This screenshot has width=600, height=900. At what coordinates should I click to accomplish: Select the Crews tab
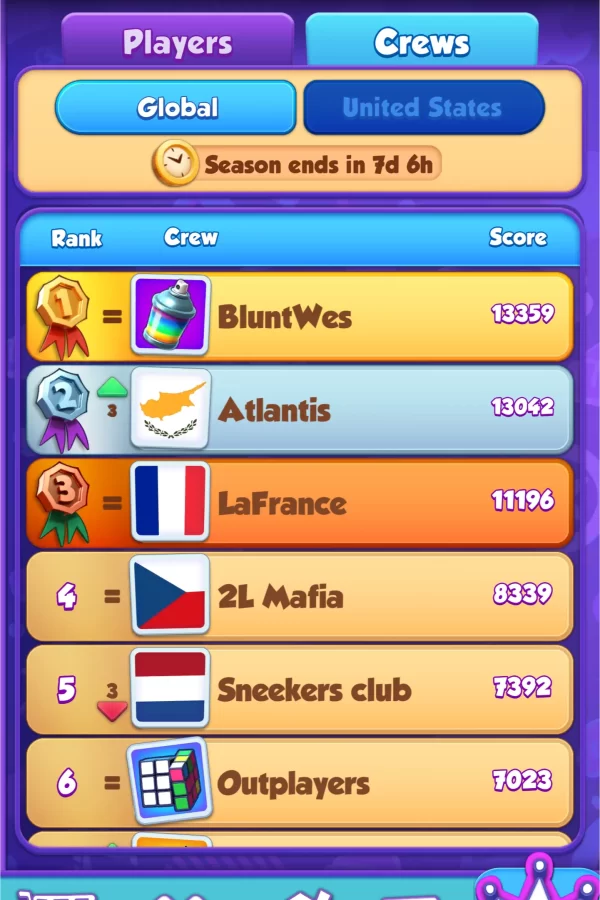[421, 43]
